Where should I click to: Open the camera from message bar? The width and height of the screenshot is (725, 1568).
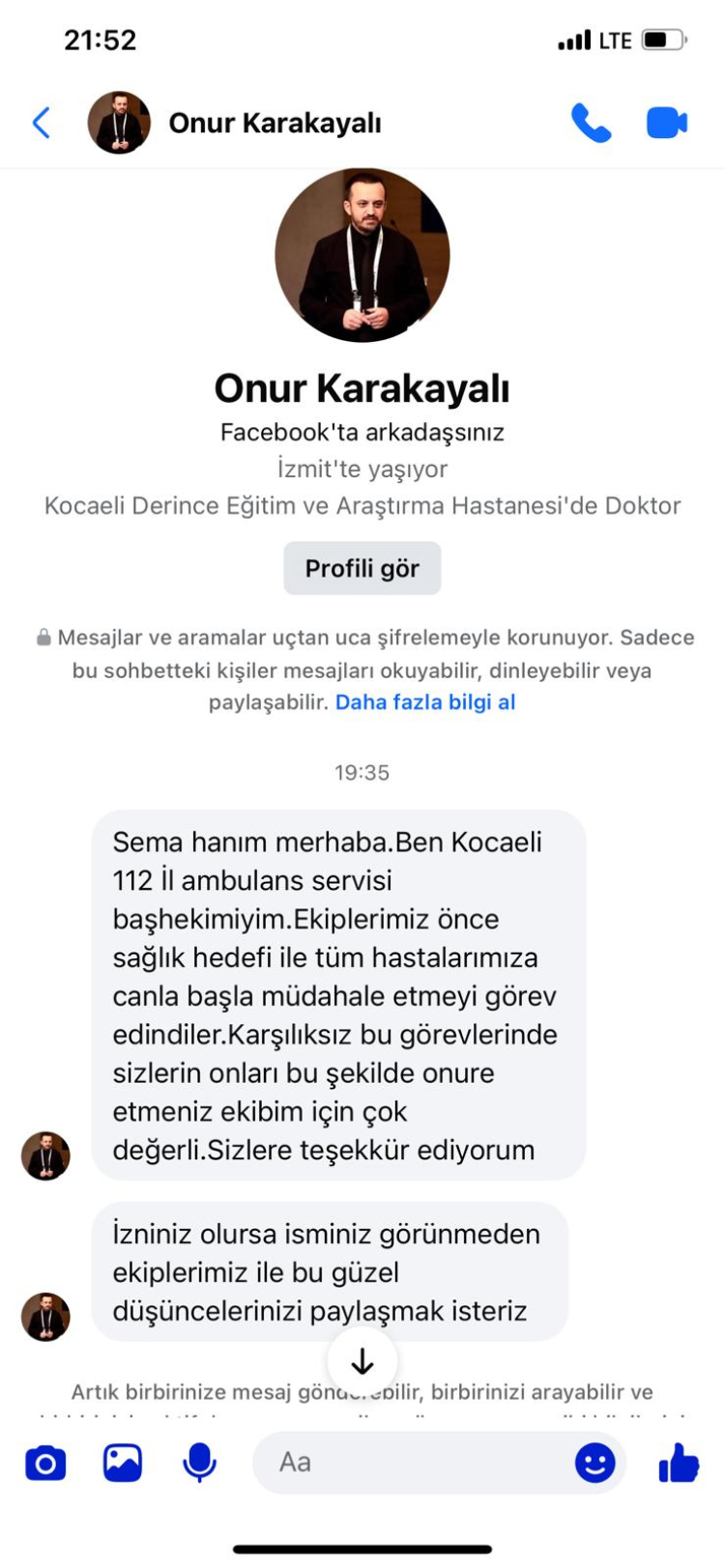tap(45, 1463)
